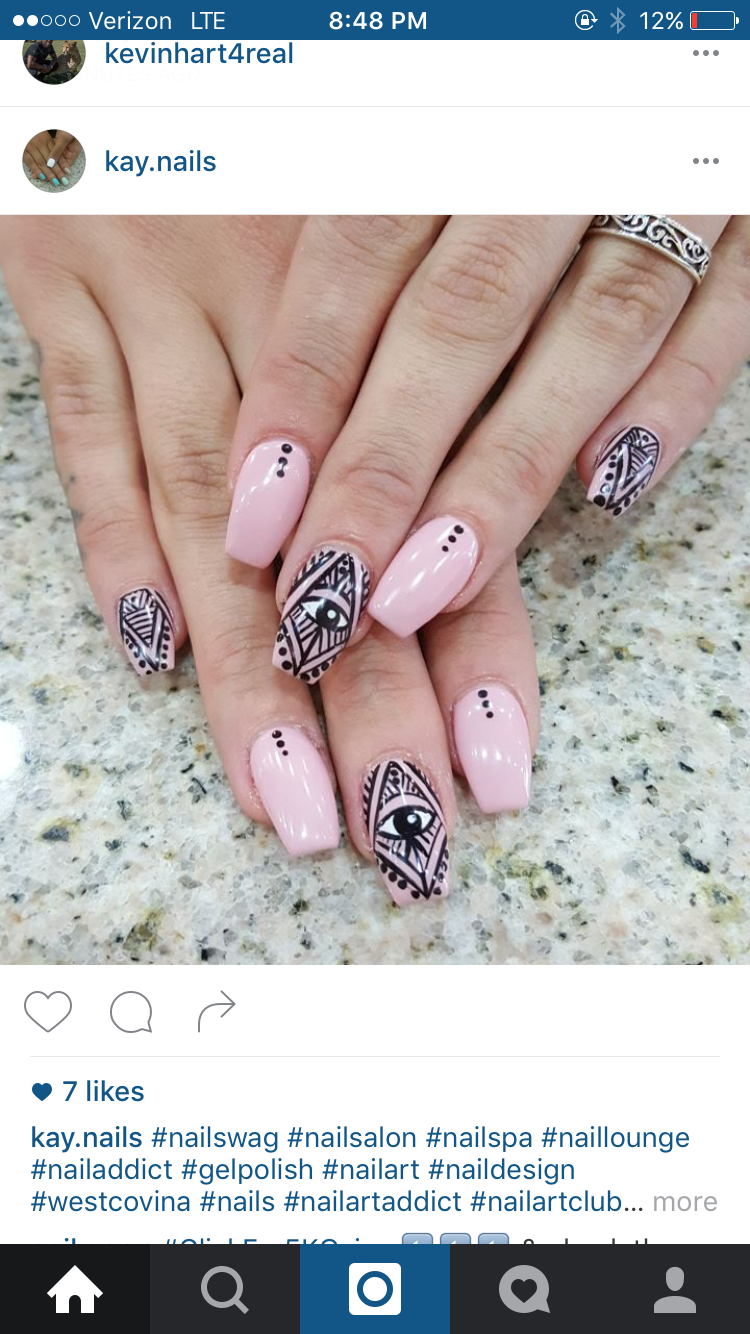The width and height of the screenshot is (750, 1334).
Task: Open kevinhart4real profile
Action: tap(199, 53)
